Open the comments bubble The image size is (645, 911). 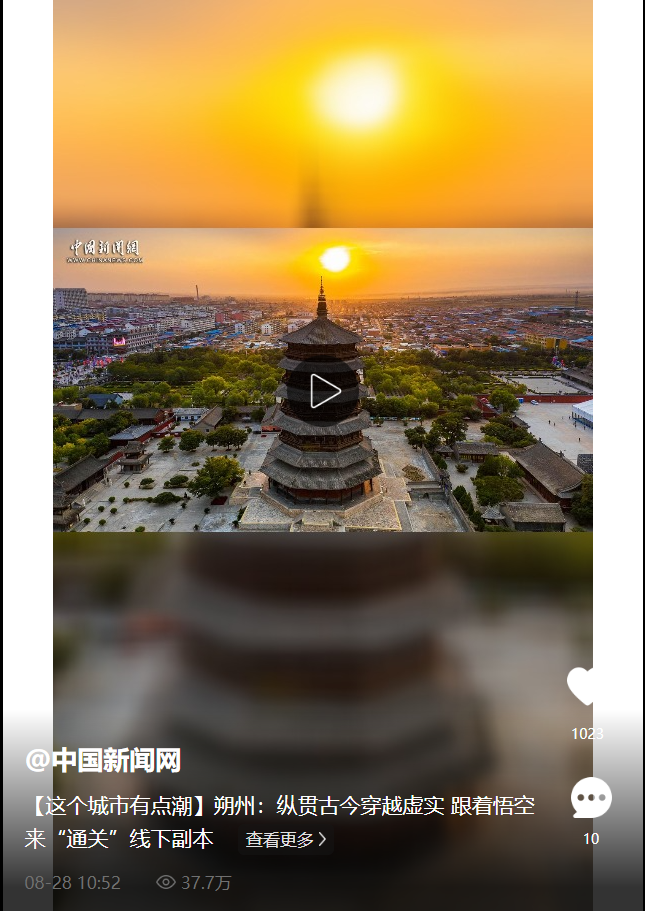pos(591,799)
